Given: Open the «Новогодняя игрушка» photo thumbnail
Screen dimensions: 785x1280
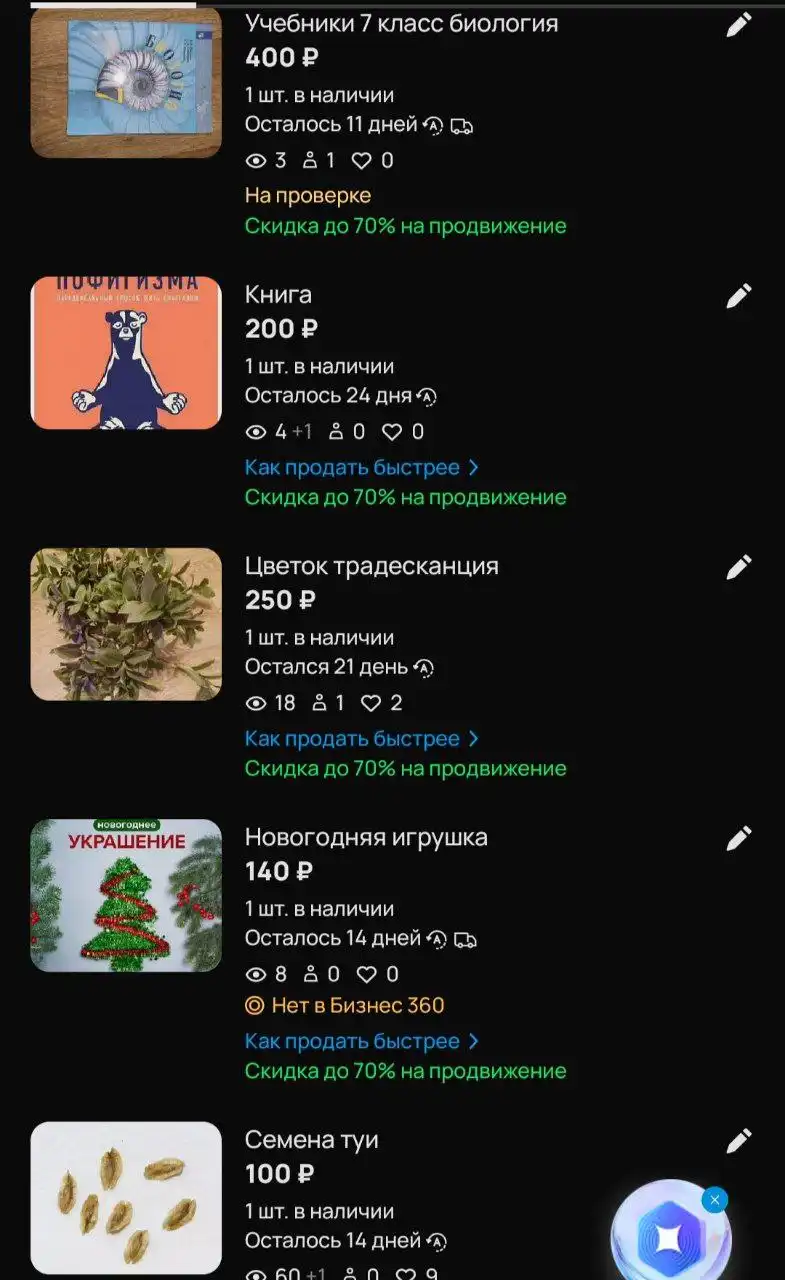Looking at the screenshot, I should click(x=125, y=894).
